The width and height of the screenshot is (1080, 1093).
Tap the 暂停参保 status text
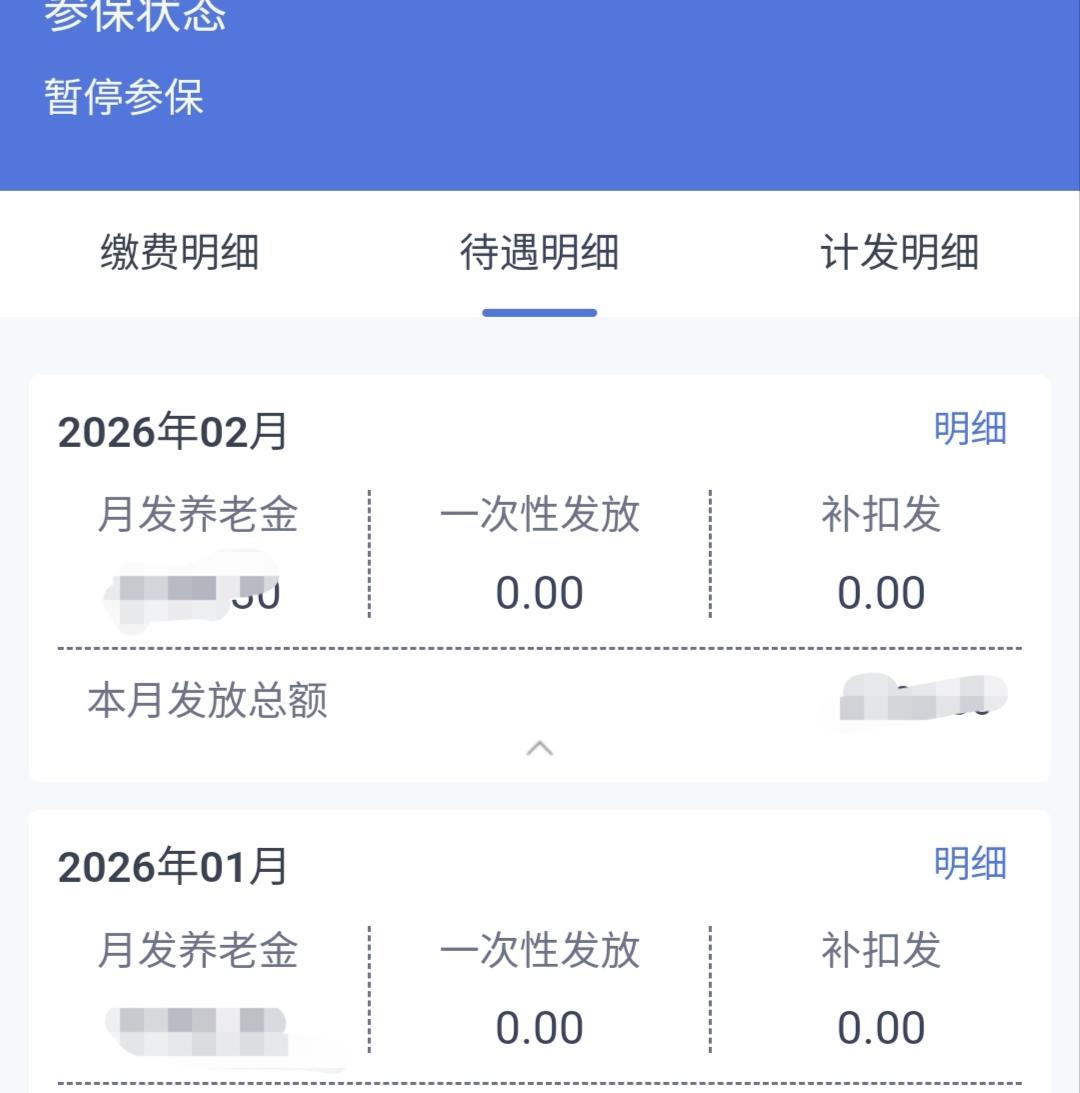(x=123, y=96)
